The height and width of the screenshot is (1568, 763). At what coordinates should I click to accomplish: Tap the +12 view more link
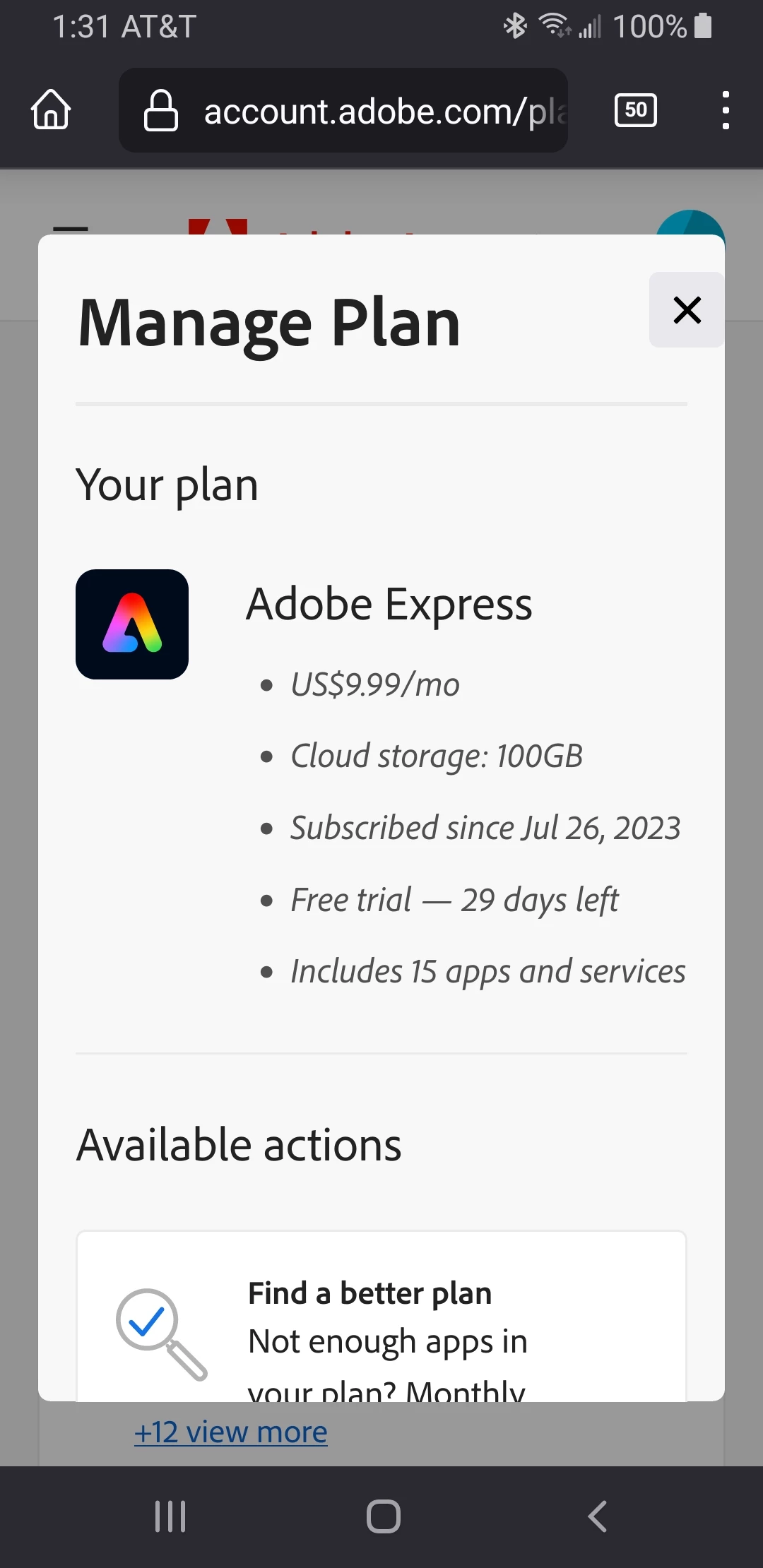tap(231, 1432)
